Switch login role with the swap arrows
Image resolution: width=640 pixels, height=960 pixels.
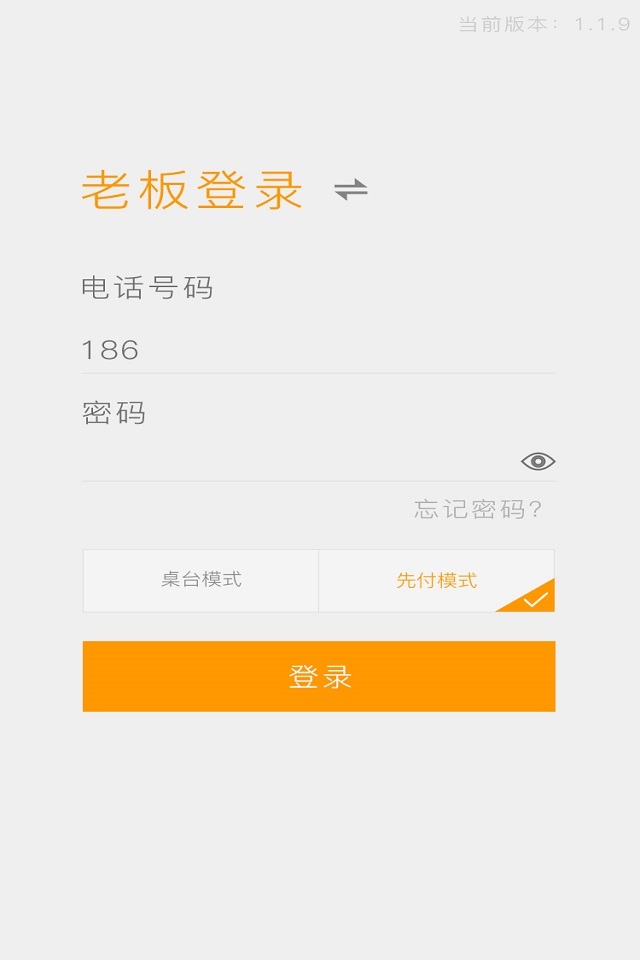click(x=351, y=189)
